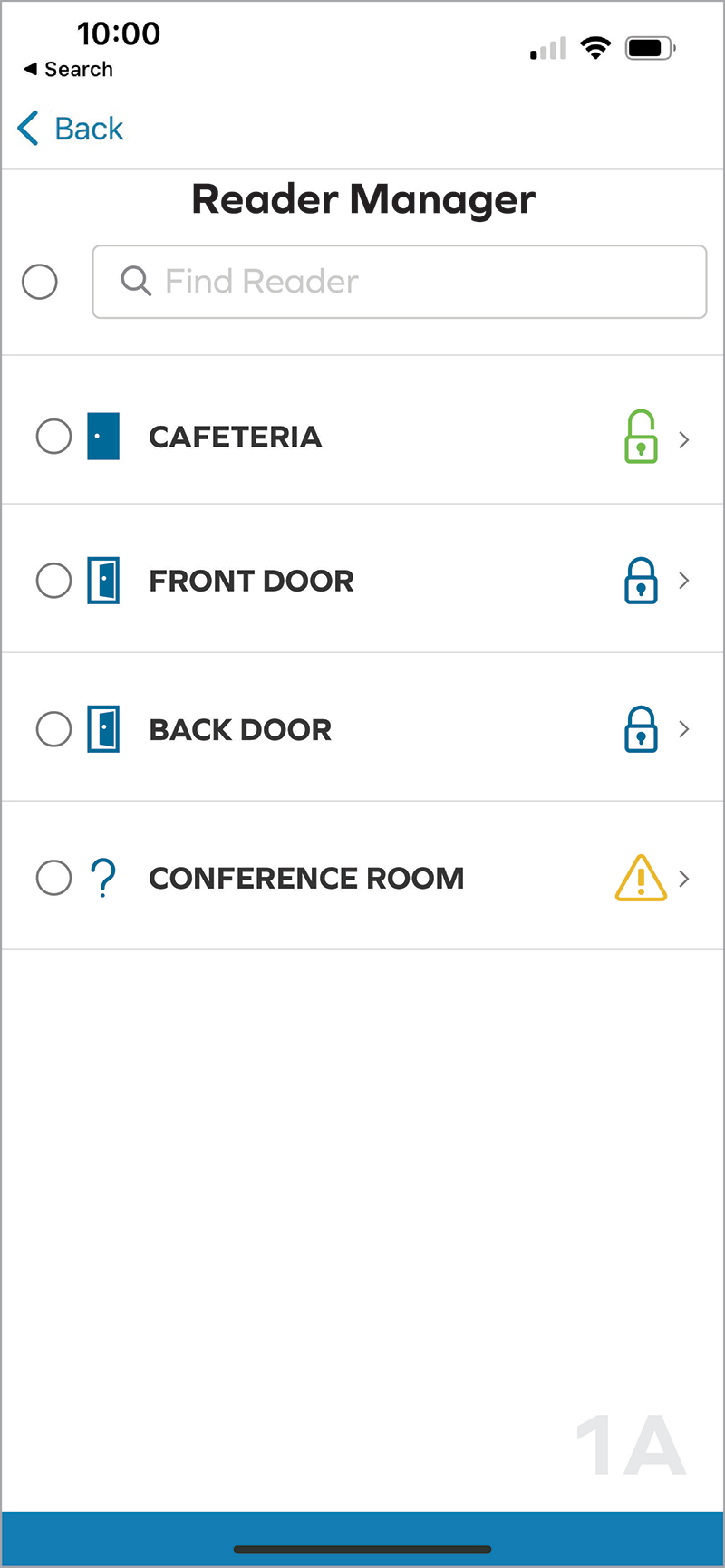This screenshot has width=725, height=1568.
Task: Select the Front Door reader radio button
Action: [x=53, y=581]
